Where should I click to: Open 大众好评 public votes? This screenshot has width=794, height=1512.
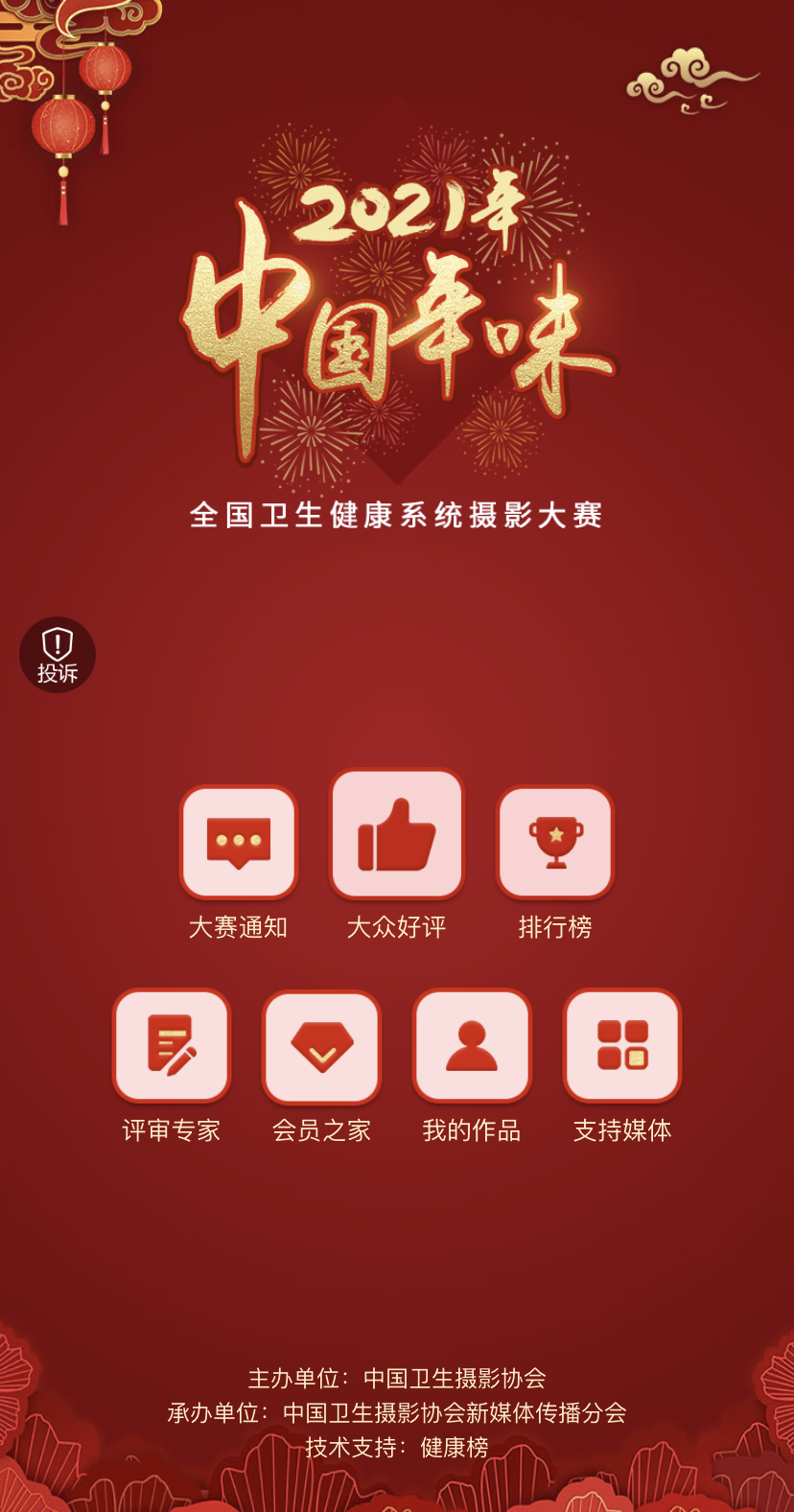tap(397, 835)
